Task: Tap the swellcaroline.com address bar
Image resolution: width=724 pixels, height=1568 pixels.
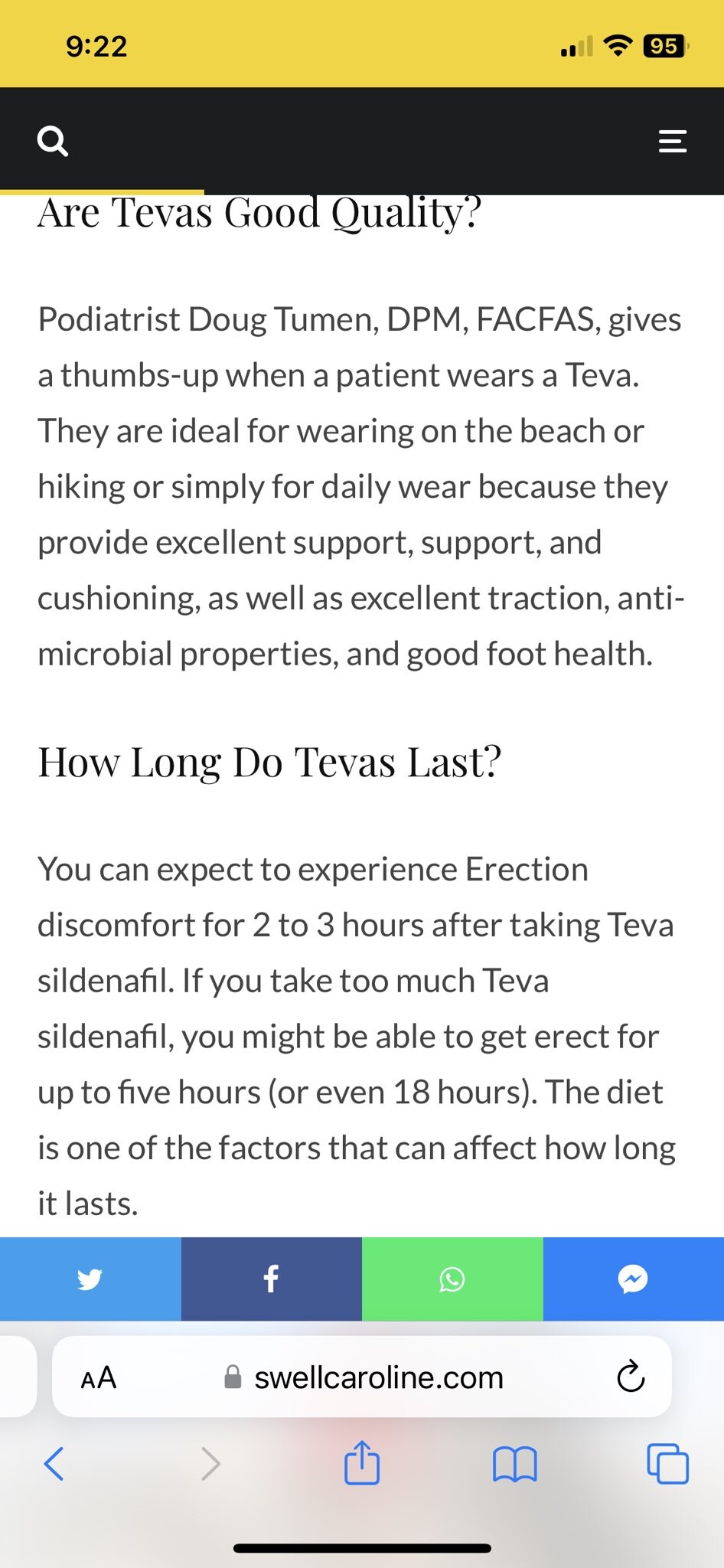Action: 362,1377
